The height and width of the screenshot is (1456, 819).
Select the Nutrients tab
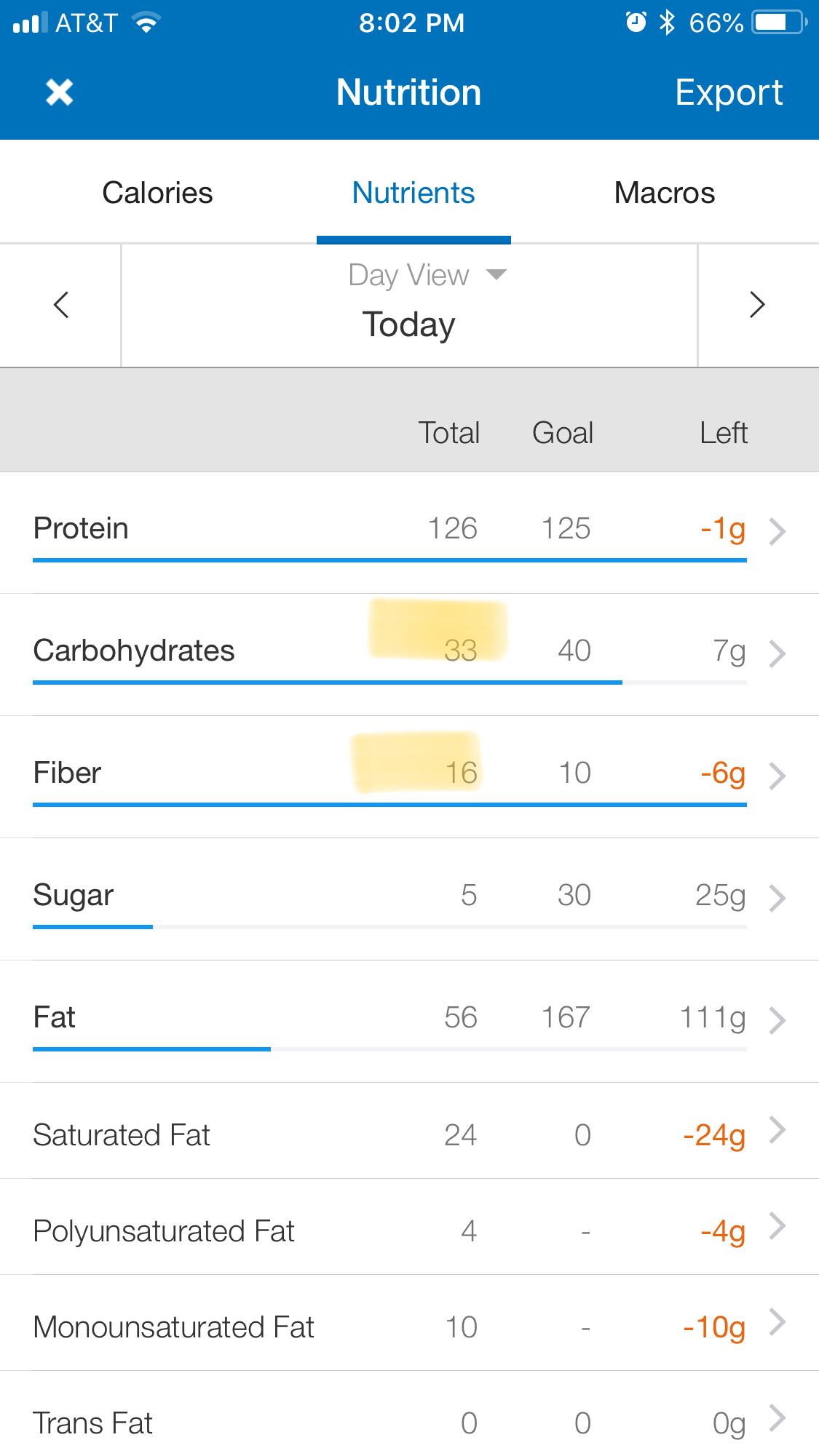point(414,193)
